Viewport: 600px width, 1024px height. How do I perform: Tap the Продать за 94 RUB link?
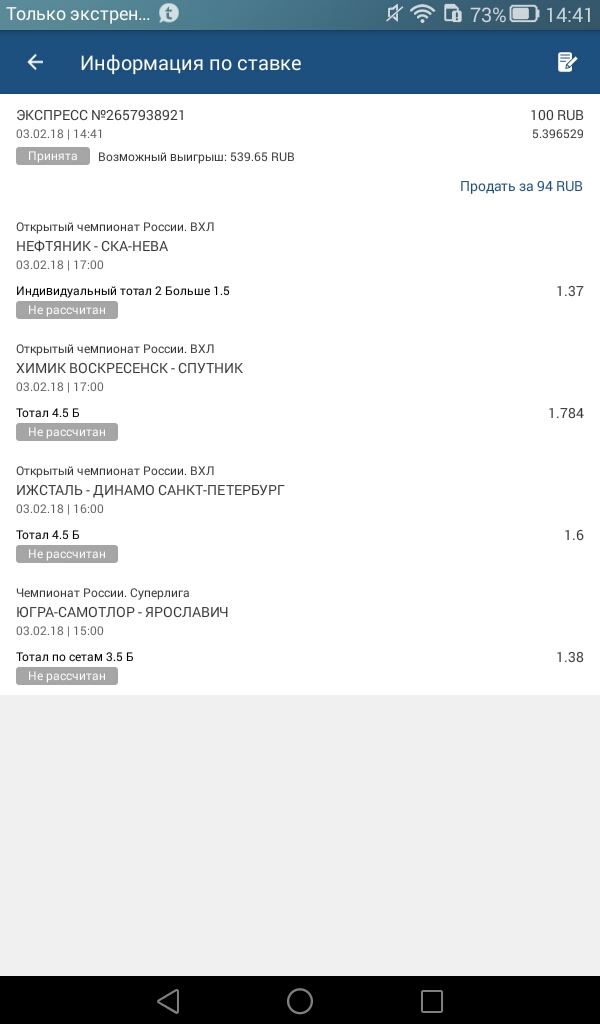520,186
